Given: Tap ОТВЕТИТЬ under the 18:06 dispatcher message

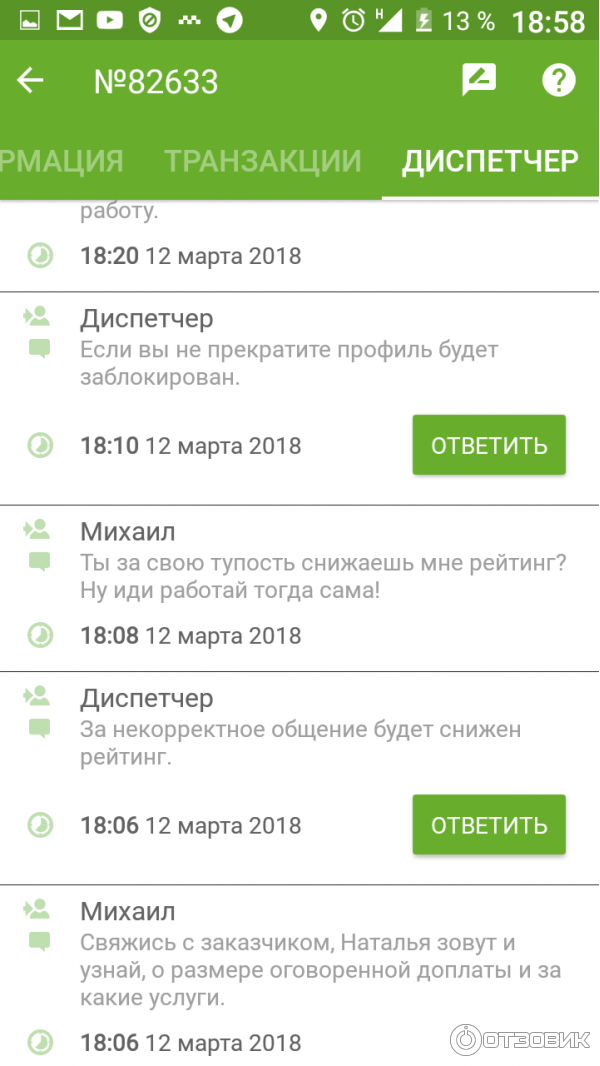Looking at the screenshot, I should tap(489, 825).
